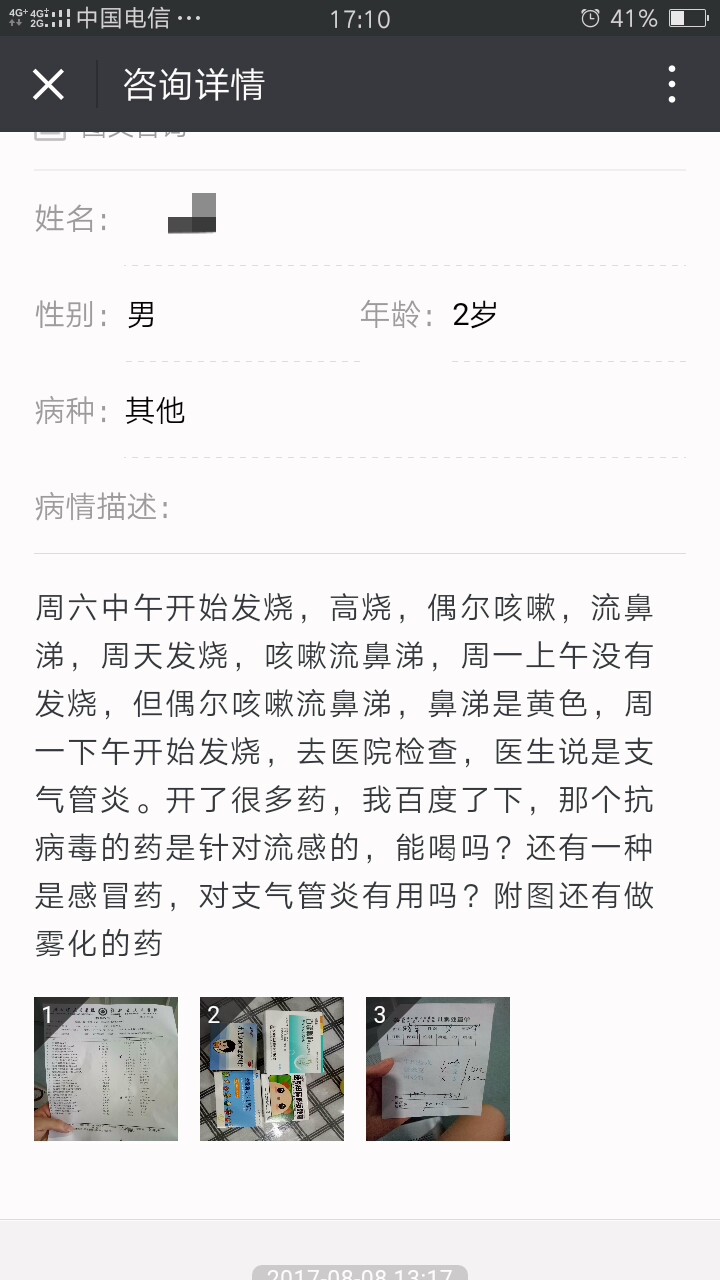Tap the 中国电信 carrier label

[120, 17]
